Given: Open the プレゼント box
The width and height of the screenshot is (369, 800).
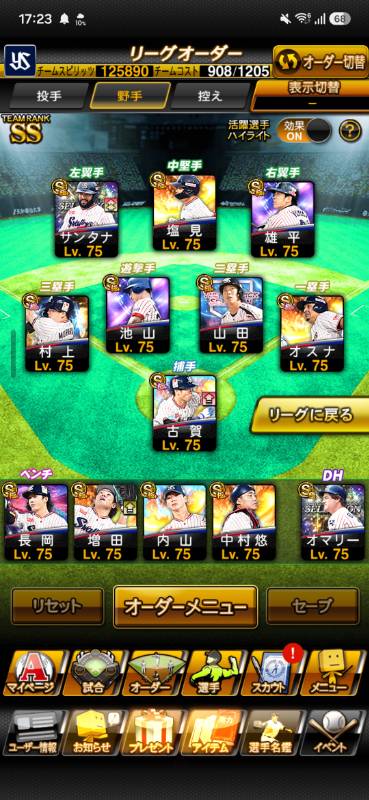Looking at the screenshot, I should [x=153, y=733].
